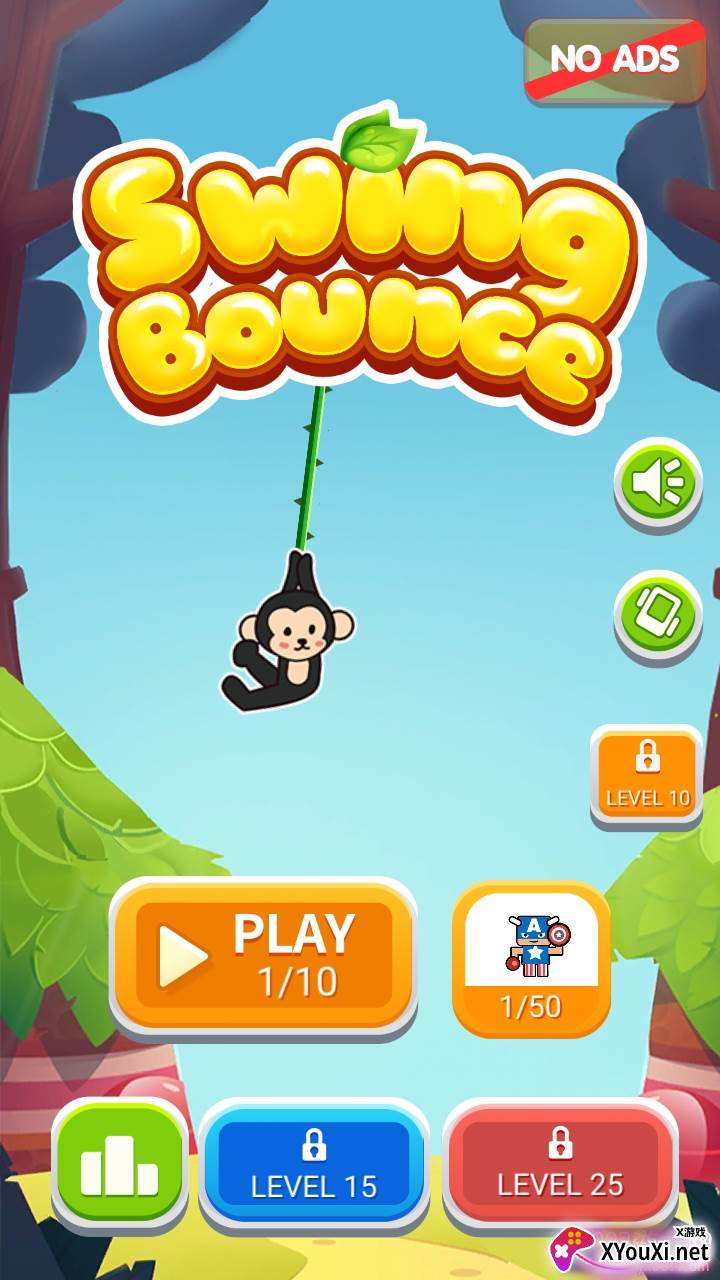Open the character selection 1/50
The image size is (720, 1280).
[x=531, y=959]
